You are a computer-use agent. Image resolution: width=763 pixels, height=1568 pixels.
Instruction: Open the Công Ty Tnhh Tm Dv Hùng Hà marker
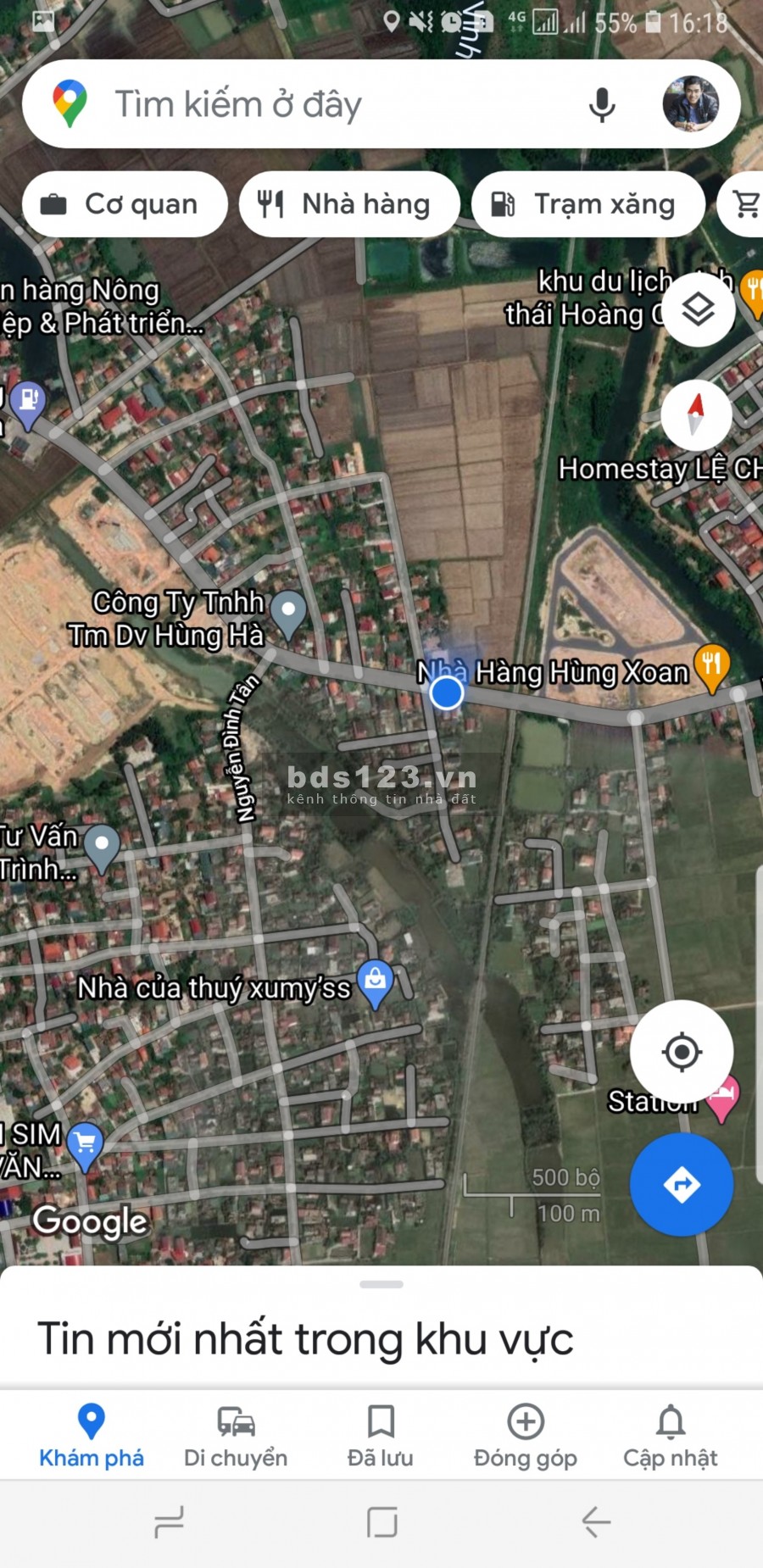pos(288,612)
